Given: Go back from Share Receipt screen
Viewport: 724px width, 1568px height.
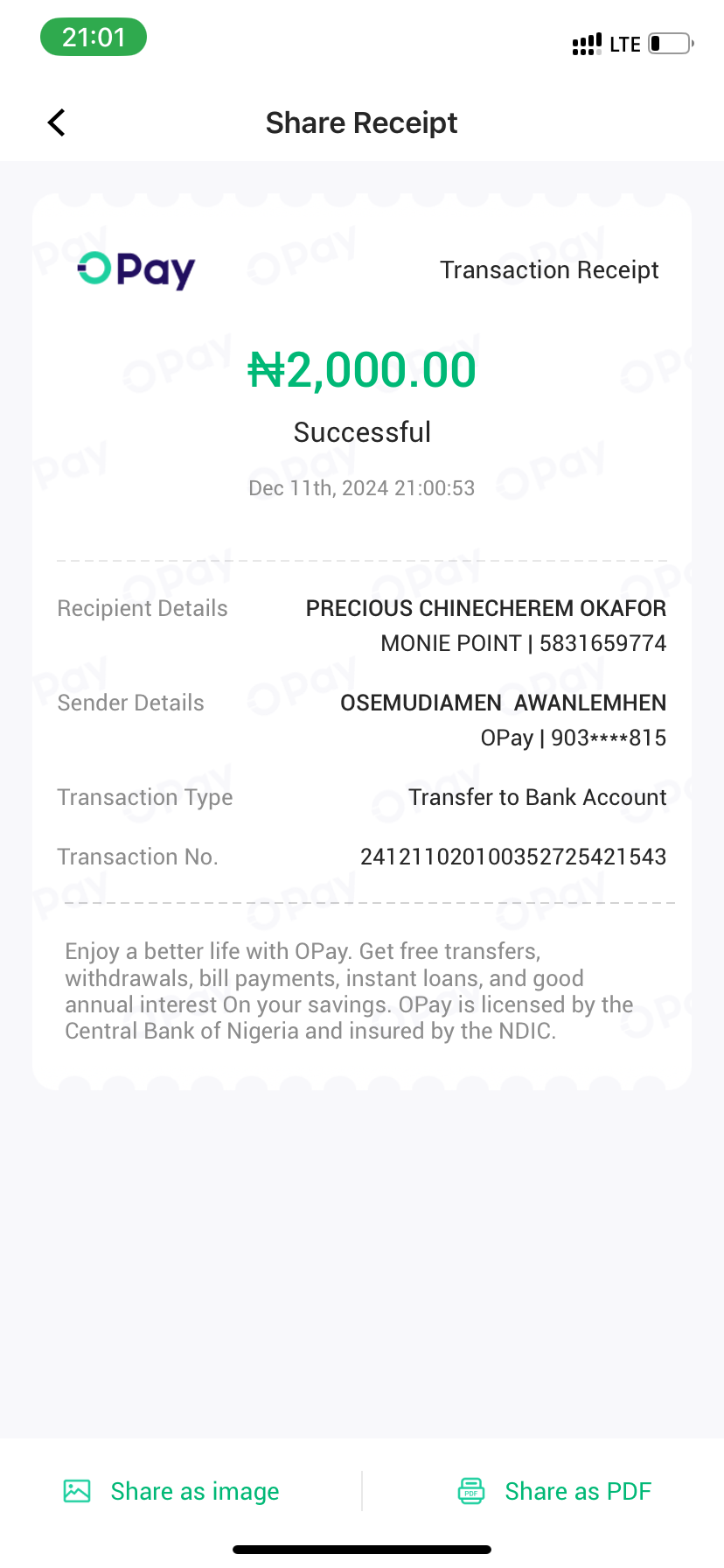Looking at the screenshot, I should pos(57,122).
